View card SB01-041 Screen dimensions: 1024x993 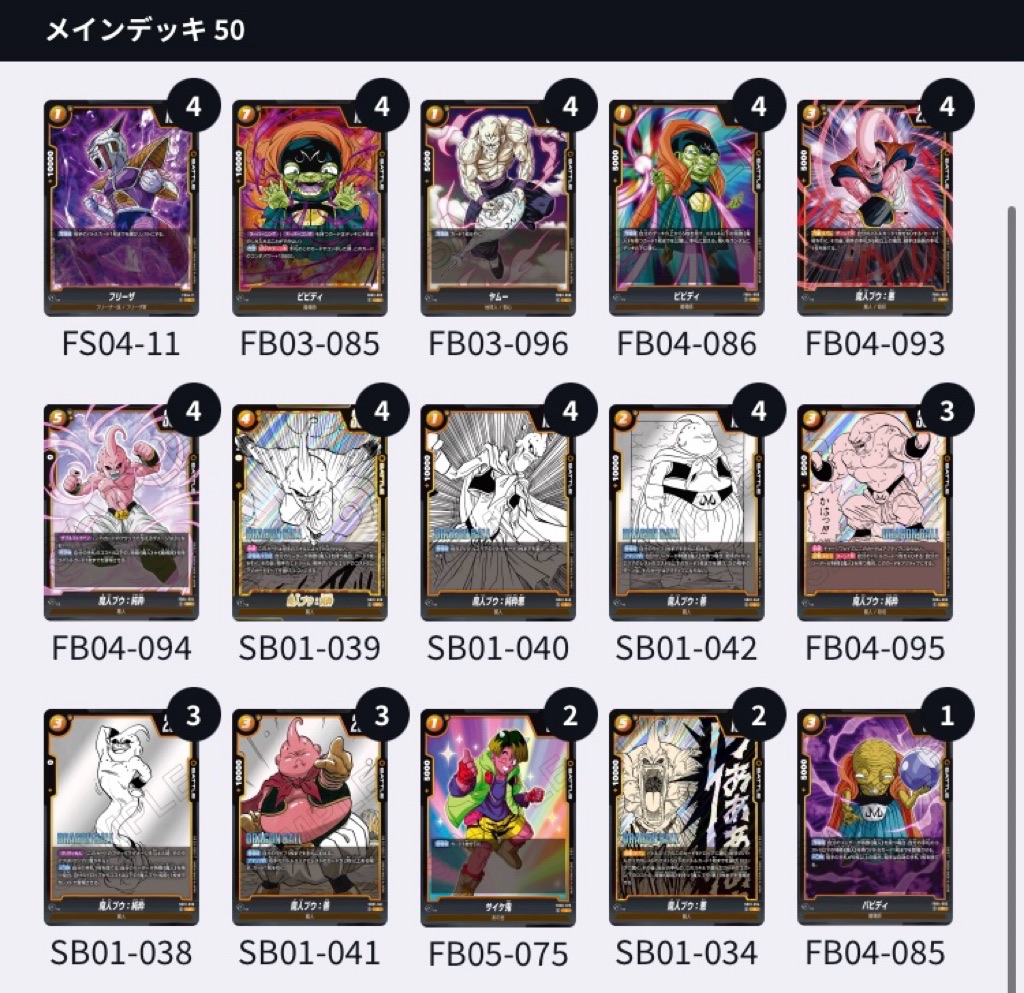pos(309,817)
